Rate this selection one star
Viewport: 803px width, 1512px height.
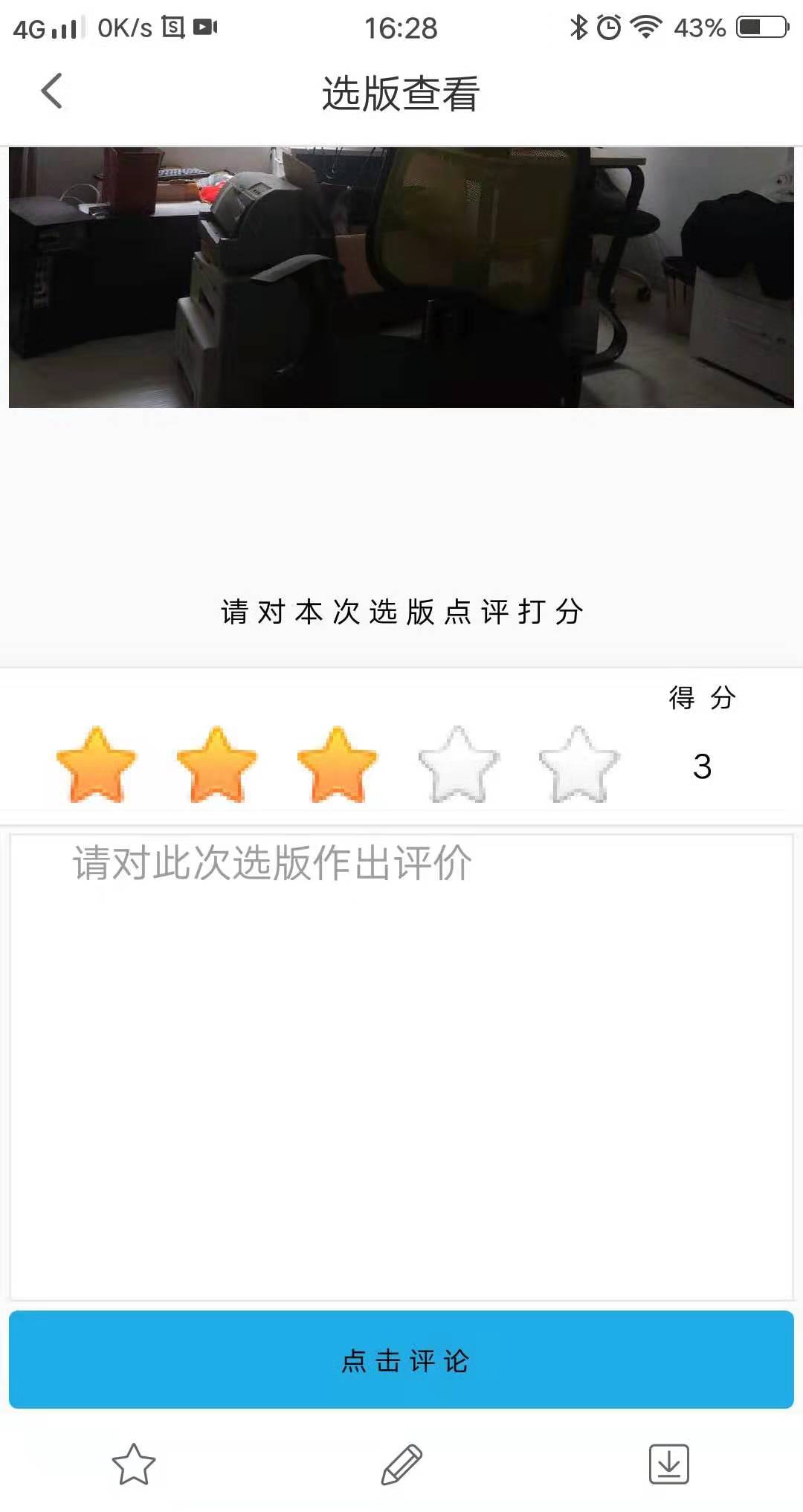click(97, 765)
